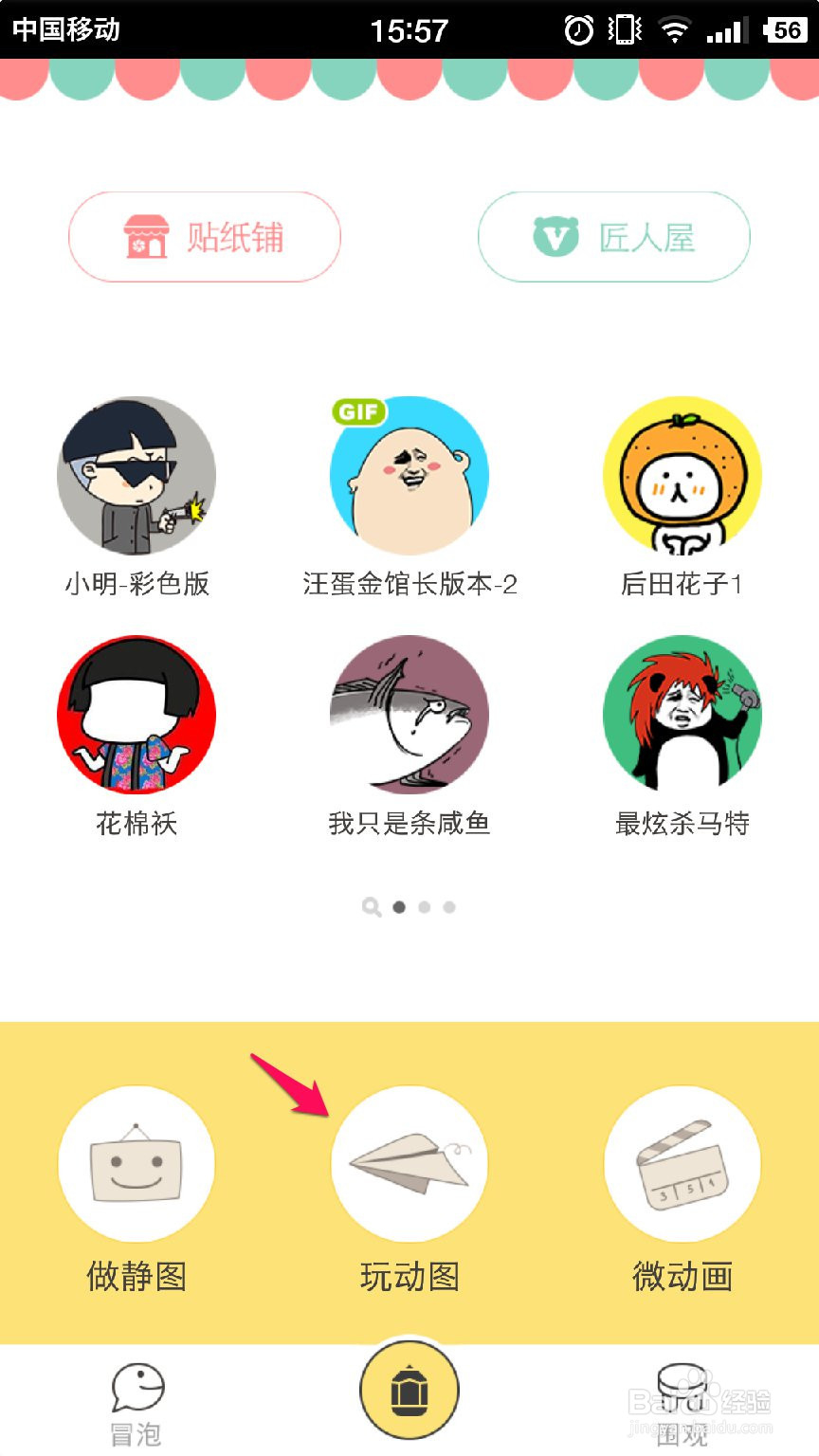Open the 冒泡 chat bubble icon
Image resolution: width=819 pixels, height=1456 pixels.
[136, 1387]
